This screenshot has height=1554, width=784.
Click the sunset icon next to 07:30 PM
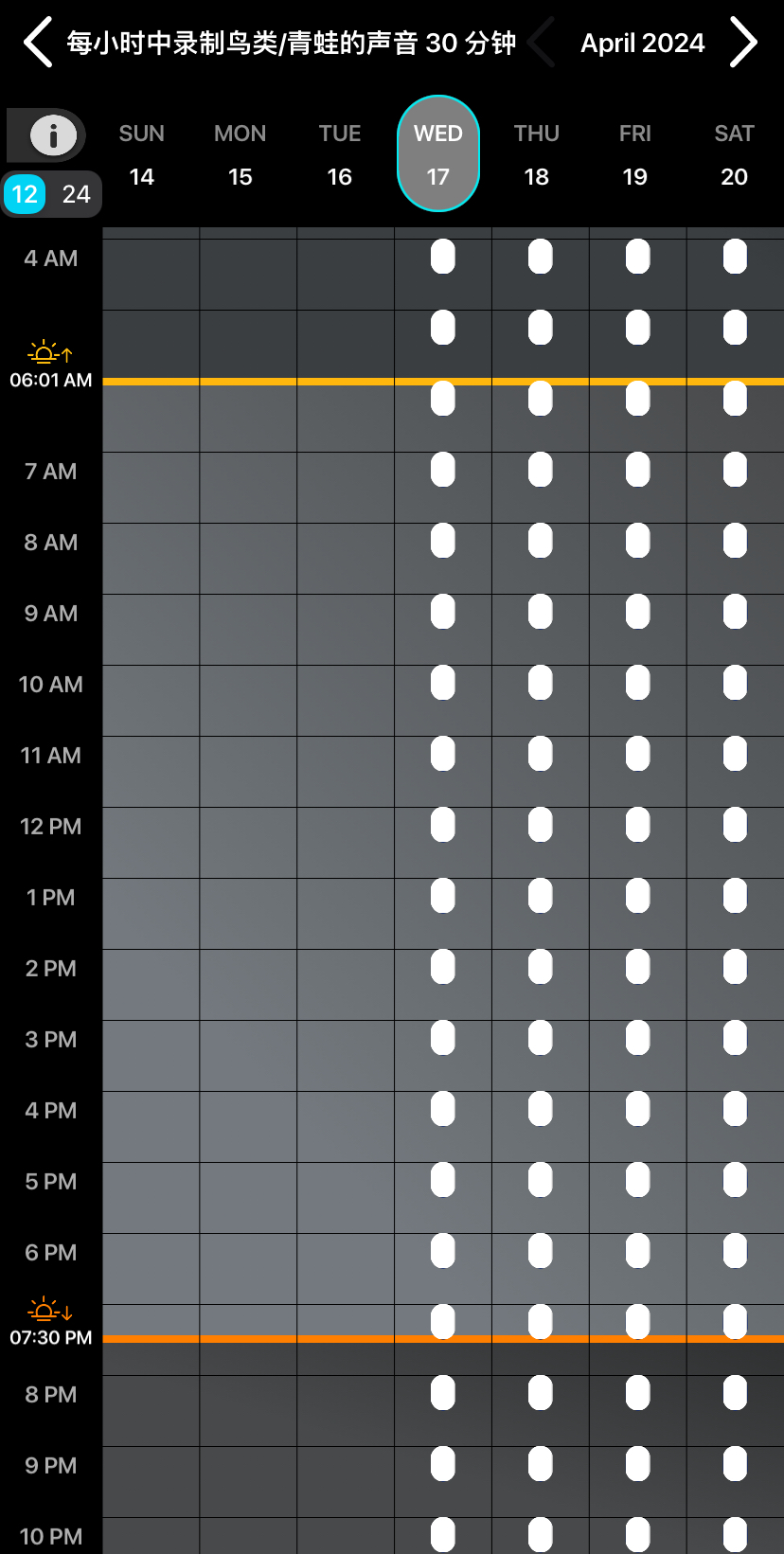[x=45, y=1313]
